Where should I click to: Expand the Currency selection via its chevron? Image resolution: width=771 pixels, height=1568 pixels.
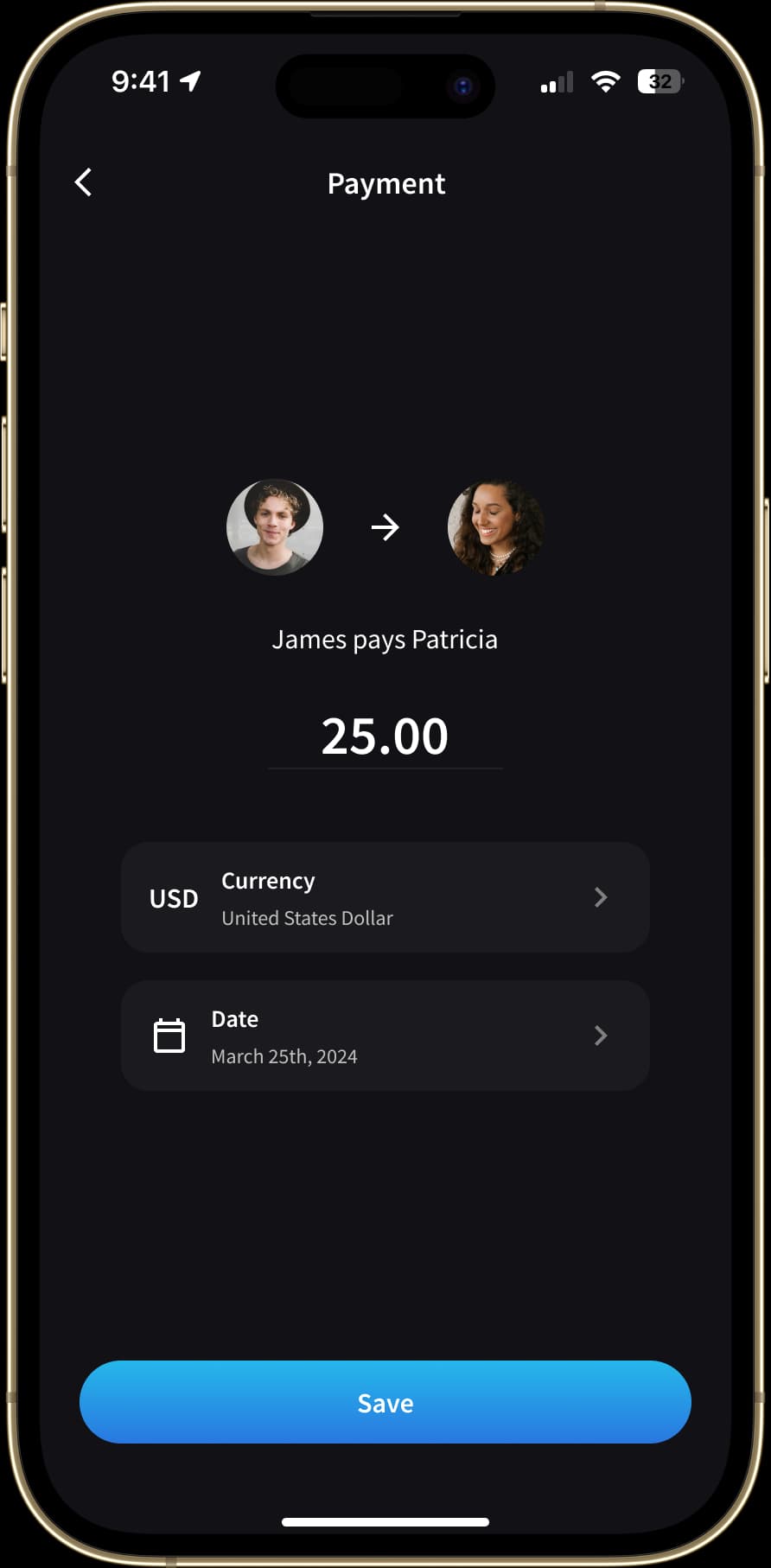click(601, 898)
